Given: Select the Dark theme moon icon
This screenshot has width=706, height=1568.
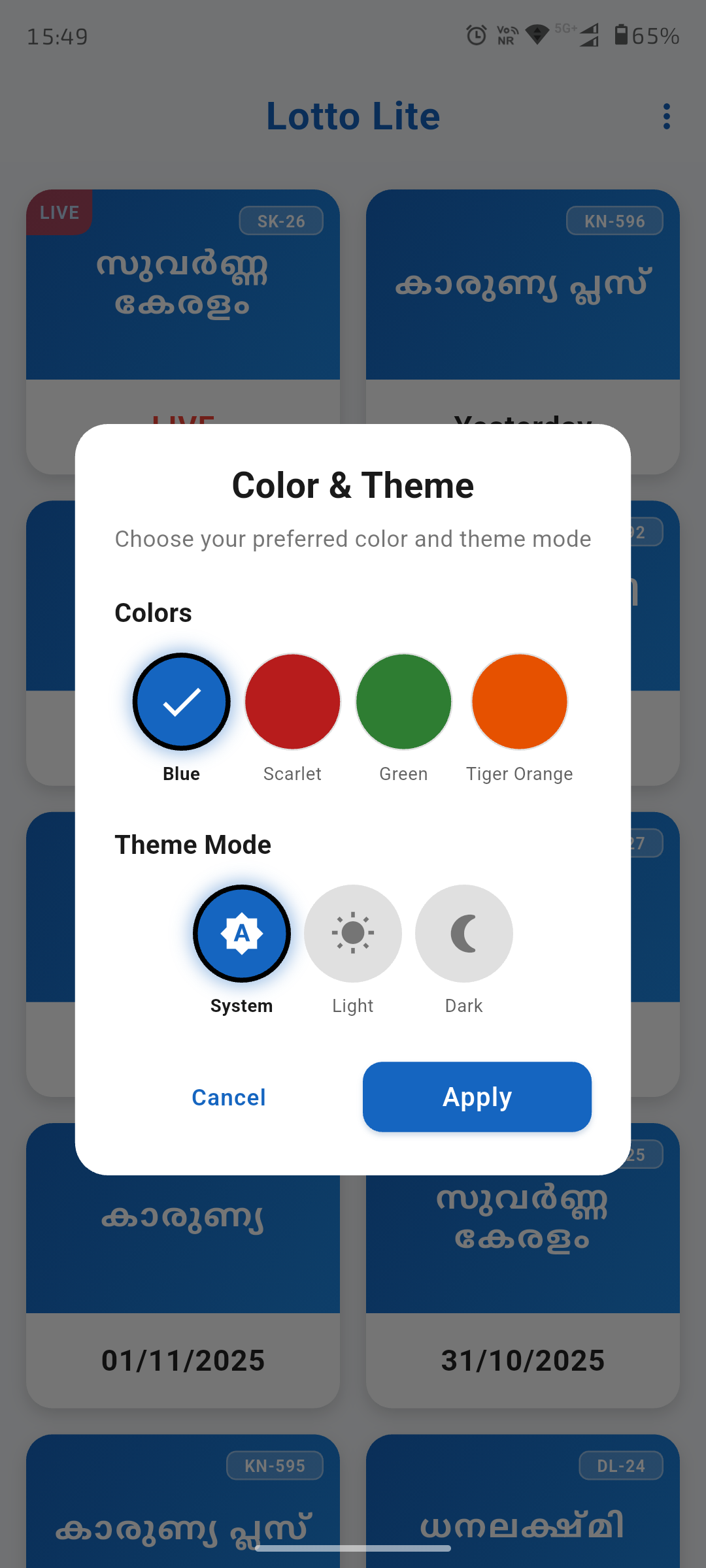Looking at the screenshot, I should (x=463, y=934).
